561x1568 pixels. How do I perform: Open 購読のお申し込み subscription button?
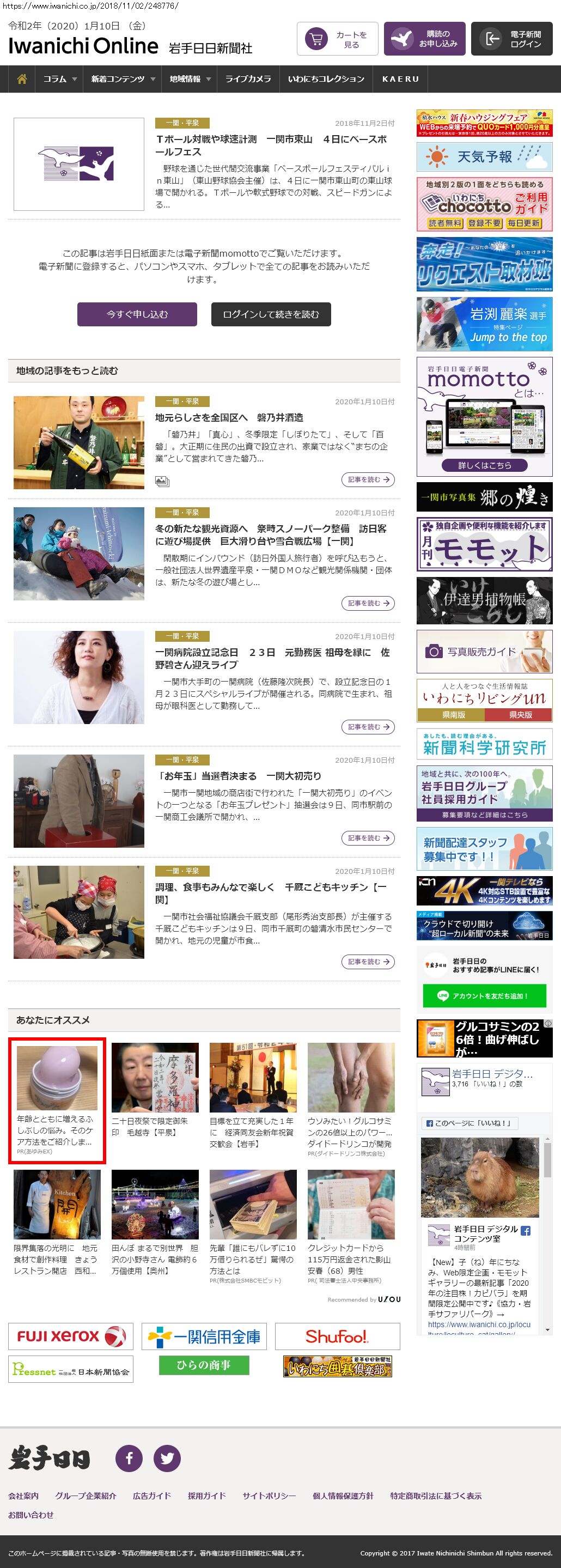(424, 39)
